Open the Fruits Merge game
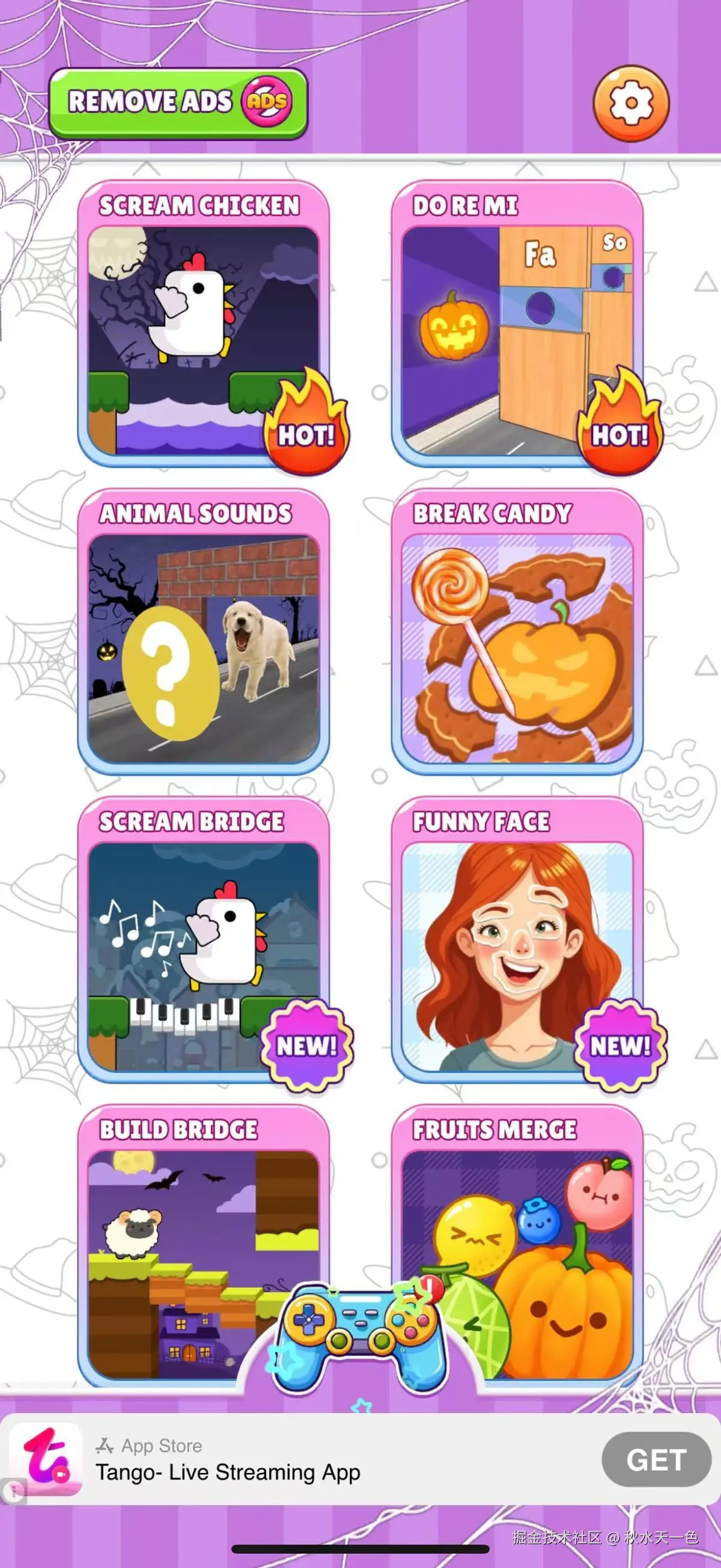The height and width of the screenshot is (1568, 721). 535,1248
